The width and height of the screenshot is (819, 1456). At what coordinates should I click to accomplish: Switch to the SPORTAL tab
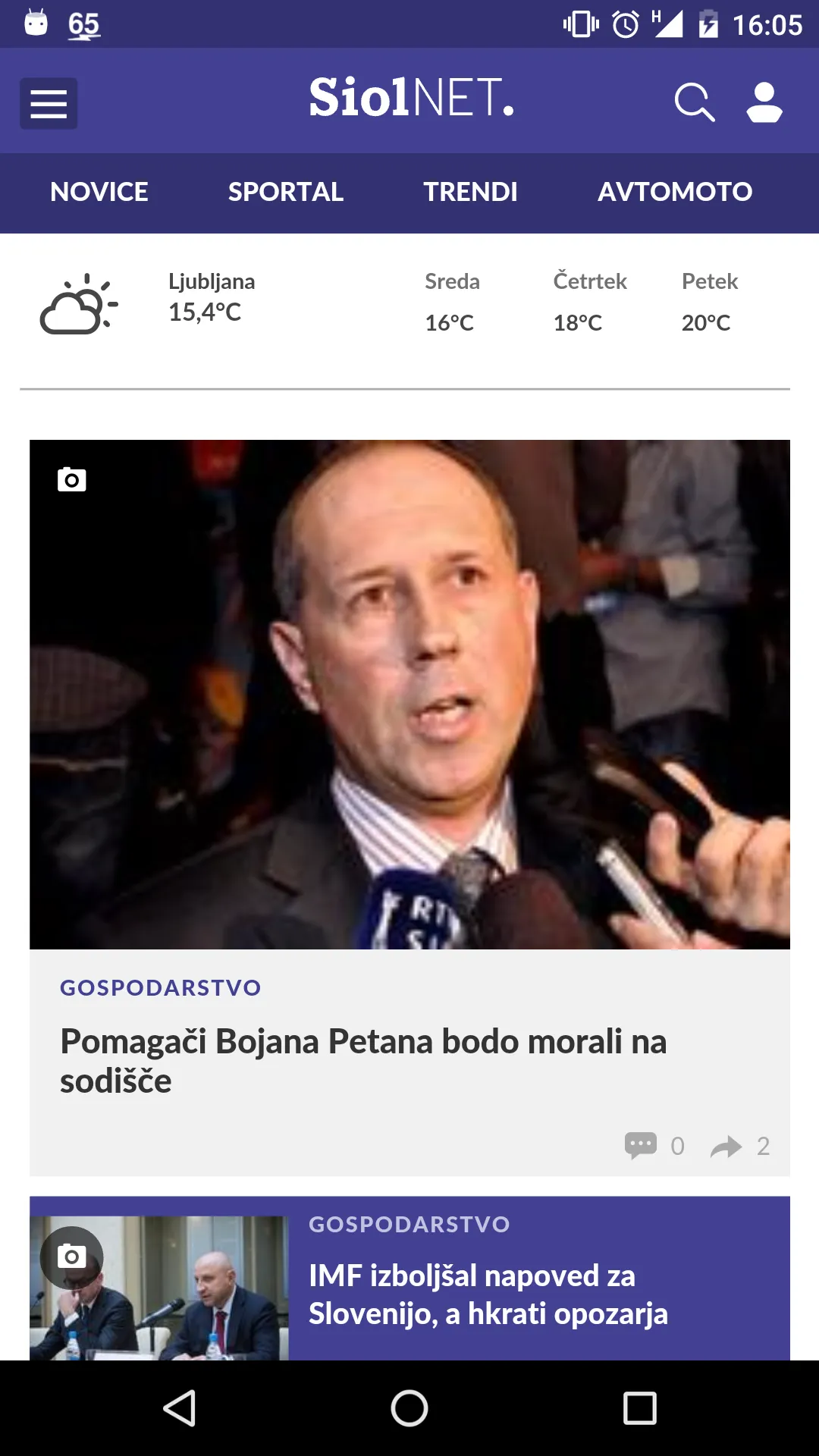pos(286,192)
